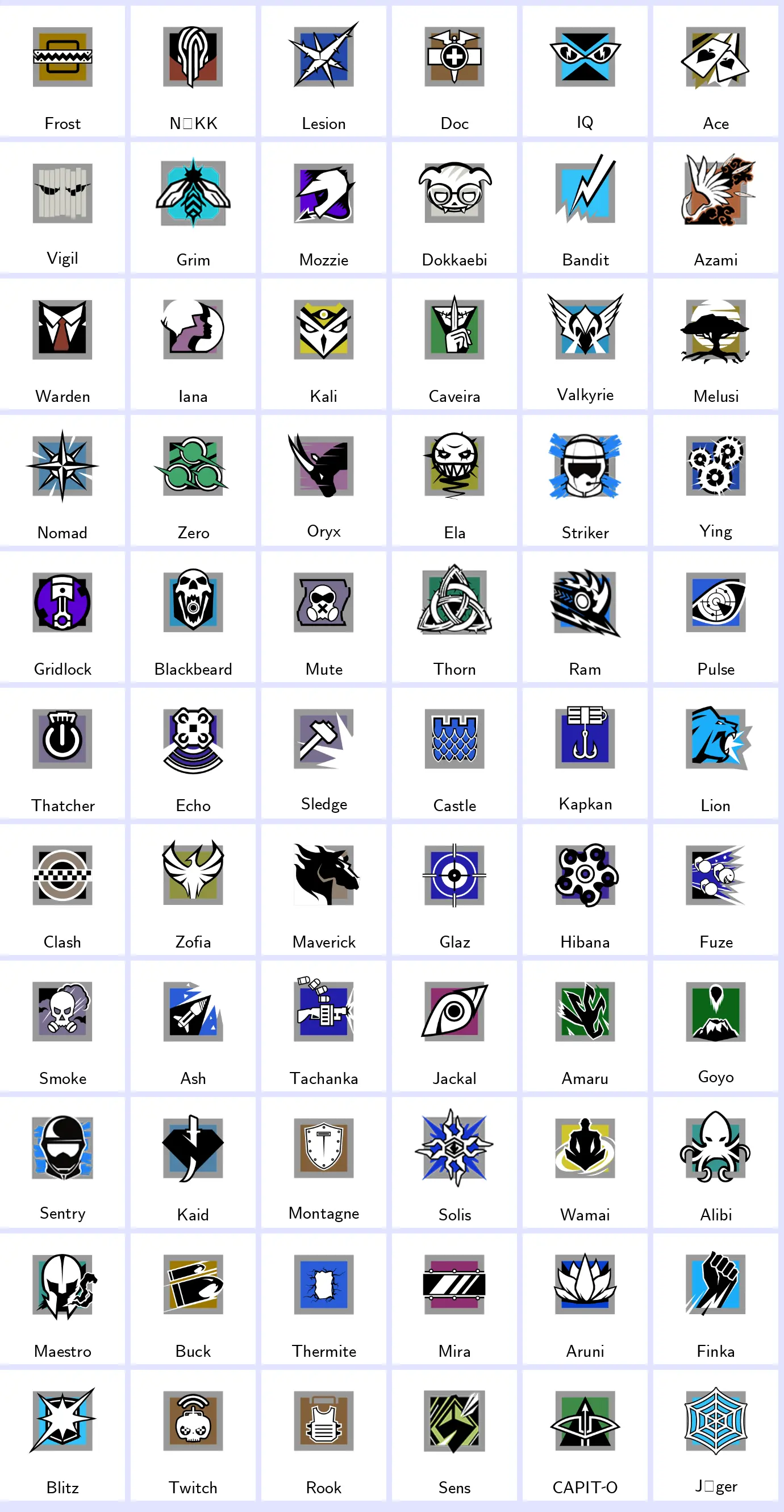
Task: Choose the Pulse operator
Action: pos(715,616)
